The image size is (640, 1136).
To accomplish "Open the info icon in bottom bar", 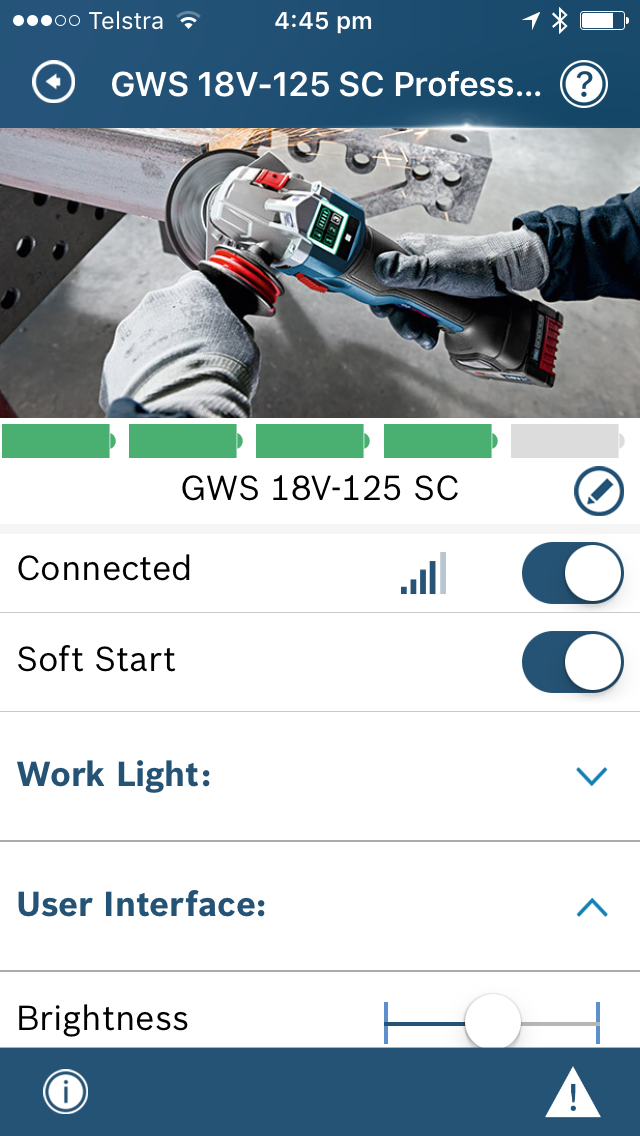I will [x=66, y=1092].
